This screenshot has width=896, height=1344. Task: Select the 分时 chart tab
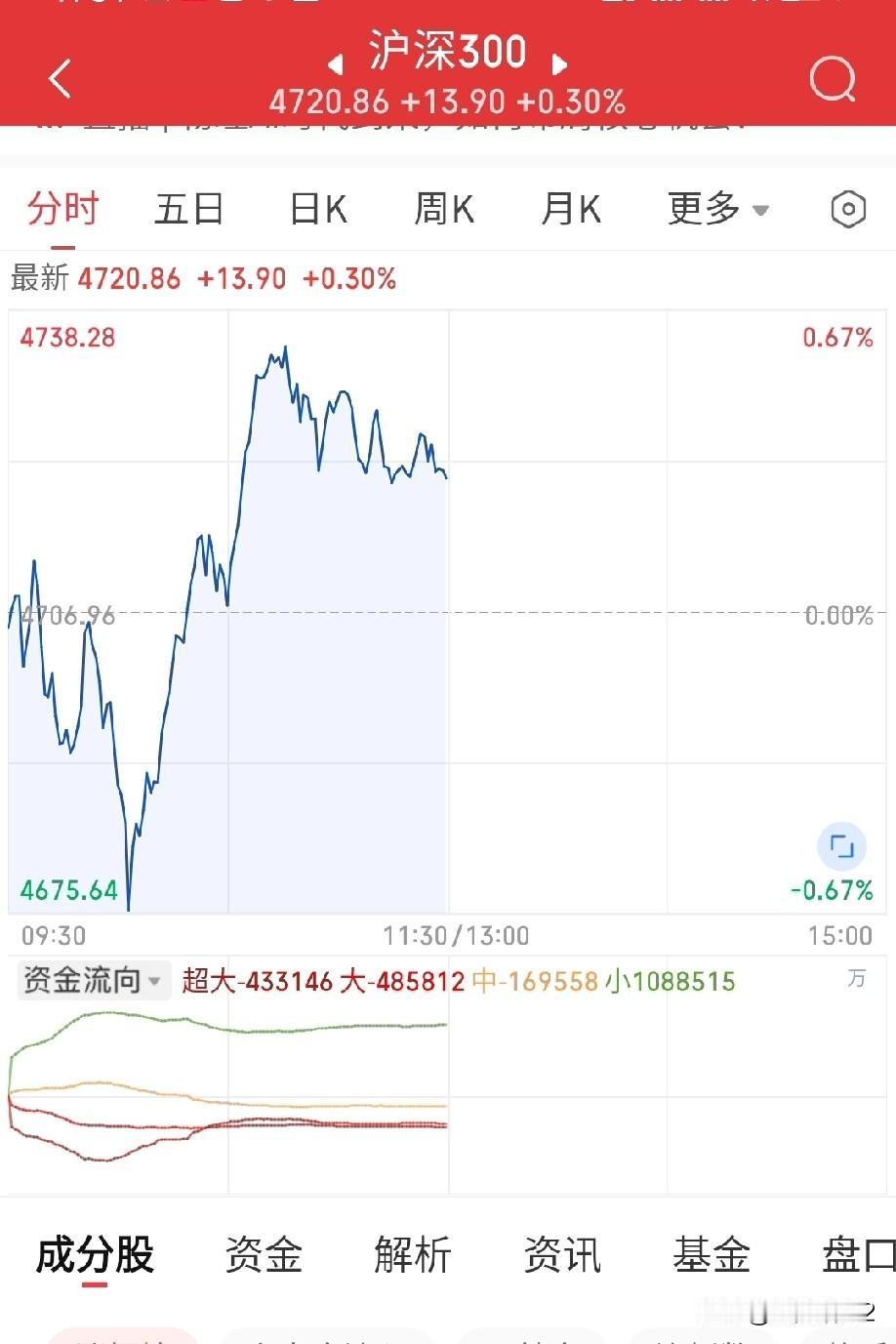(63, 209)
